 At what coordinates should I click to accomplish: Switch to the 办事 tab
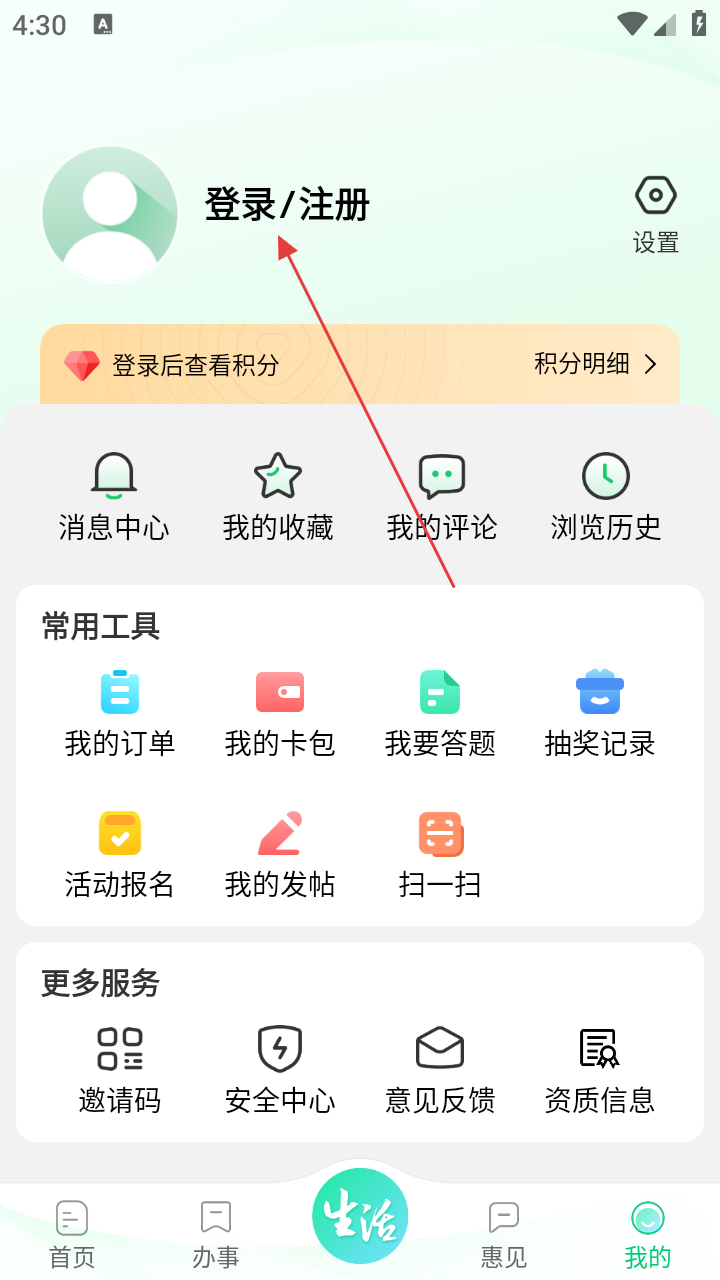216,1235
